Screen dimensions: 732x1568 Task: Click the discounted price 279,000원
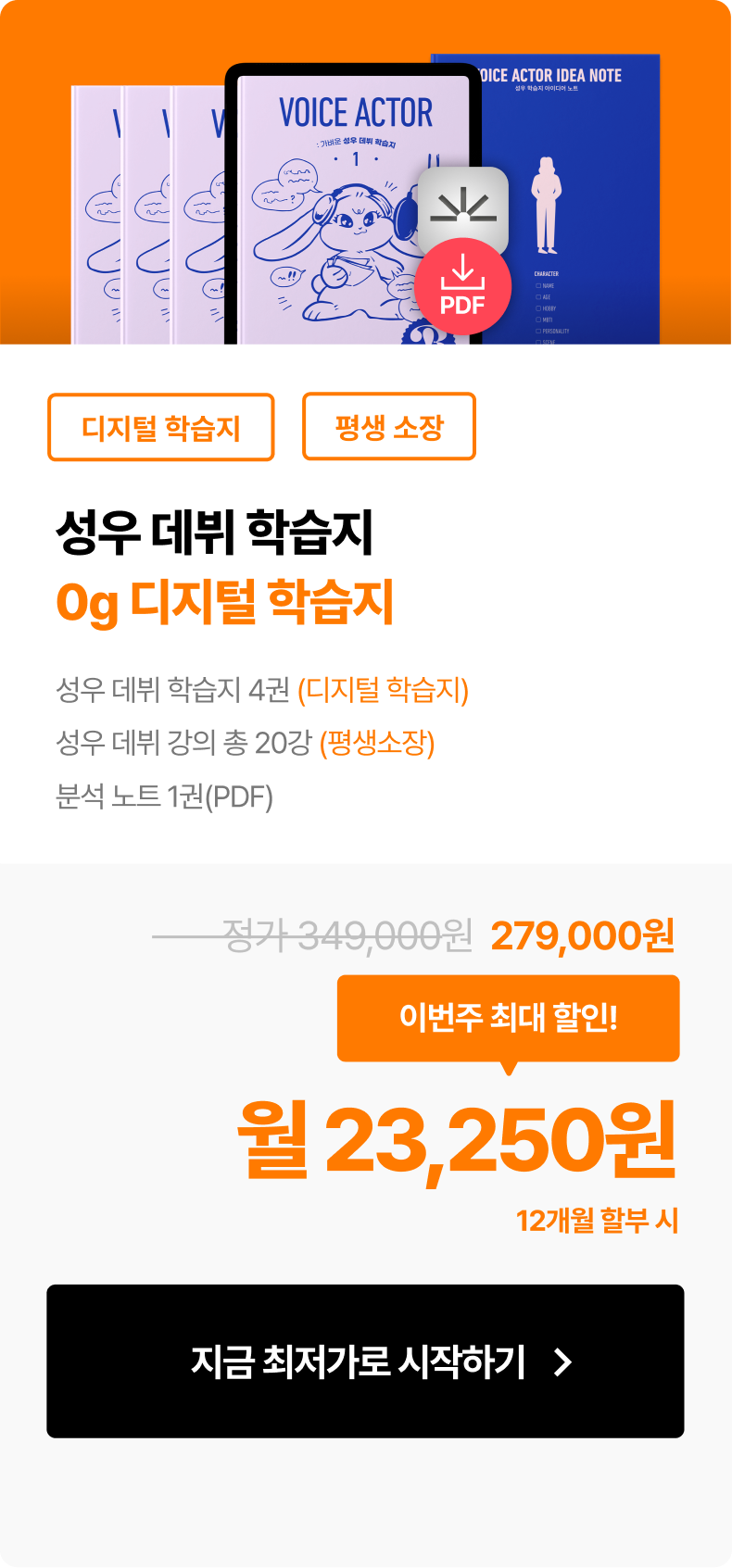[x=582, y=938]
